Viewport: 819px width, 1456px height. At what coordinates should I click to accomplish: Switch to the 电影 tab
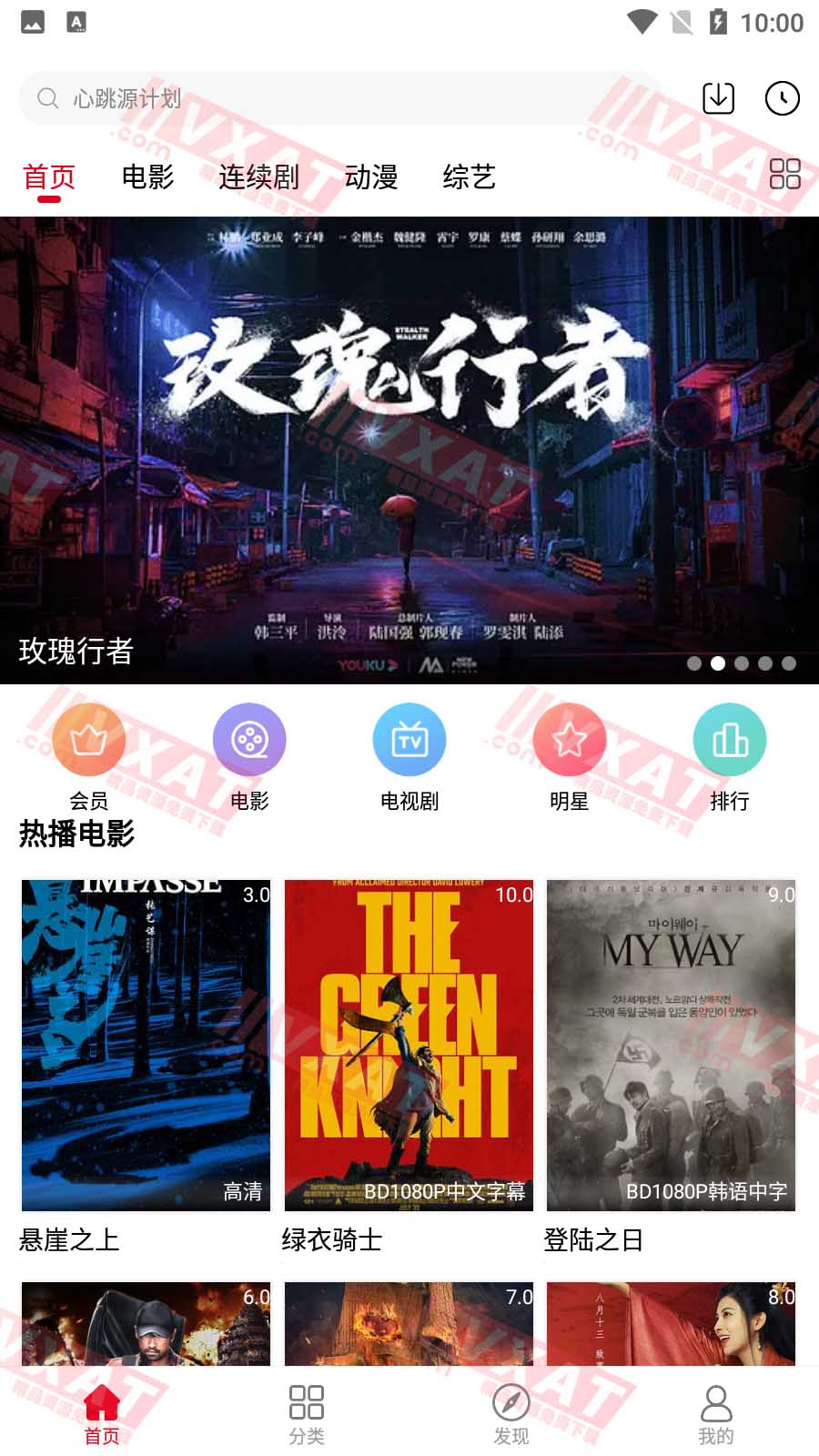(148, 177)
